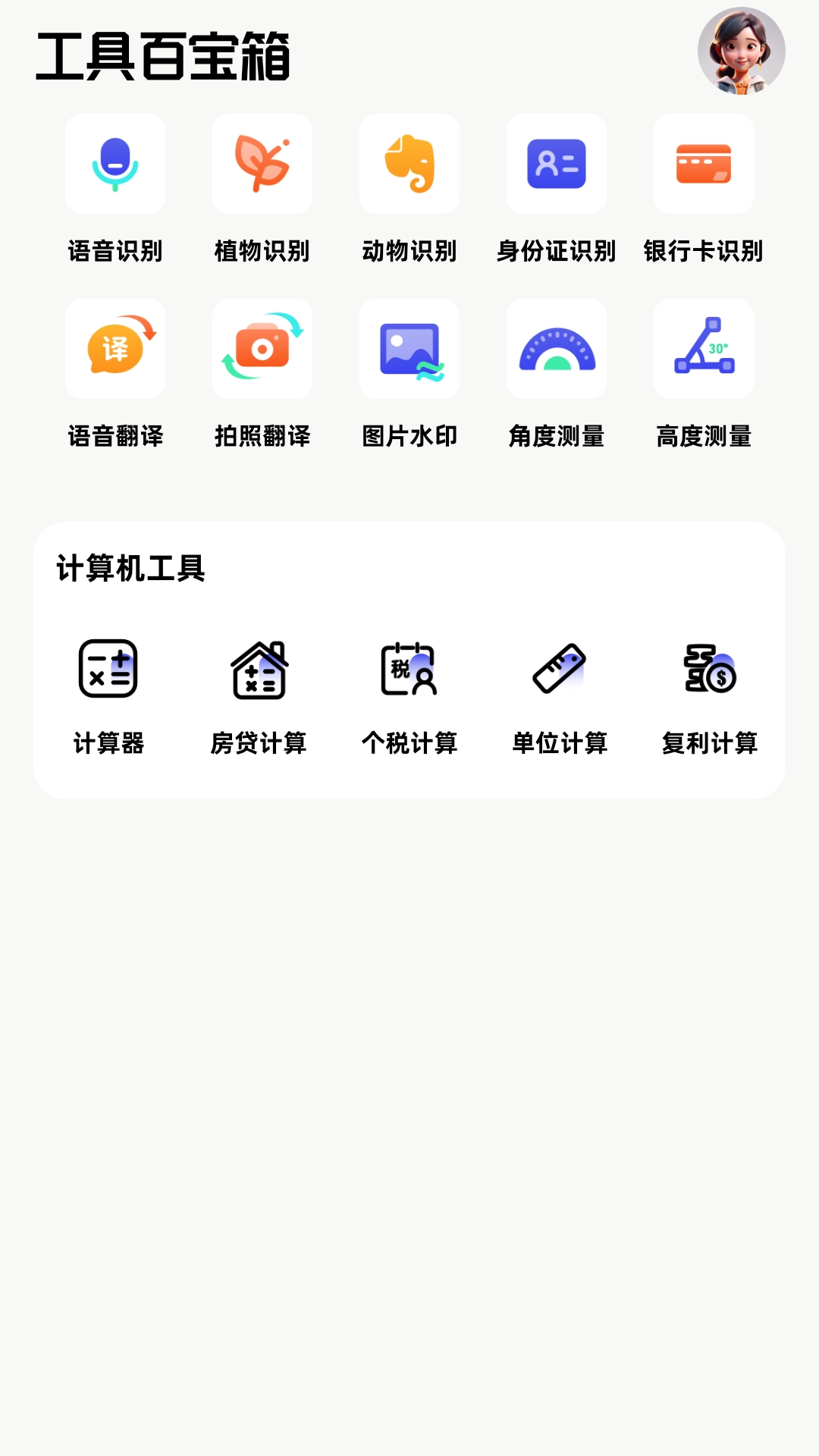Select the 植物识别 plant recognition icon
Image resolution: width=819 pixels, height=1456 pixels.
(x=262, y=165)
